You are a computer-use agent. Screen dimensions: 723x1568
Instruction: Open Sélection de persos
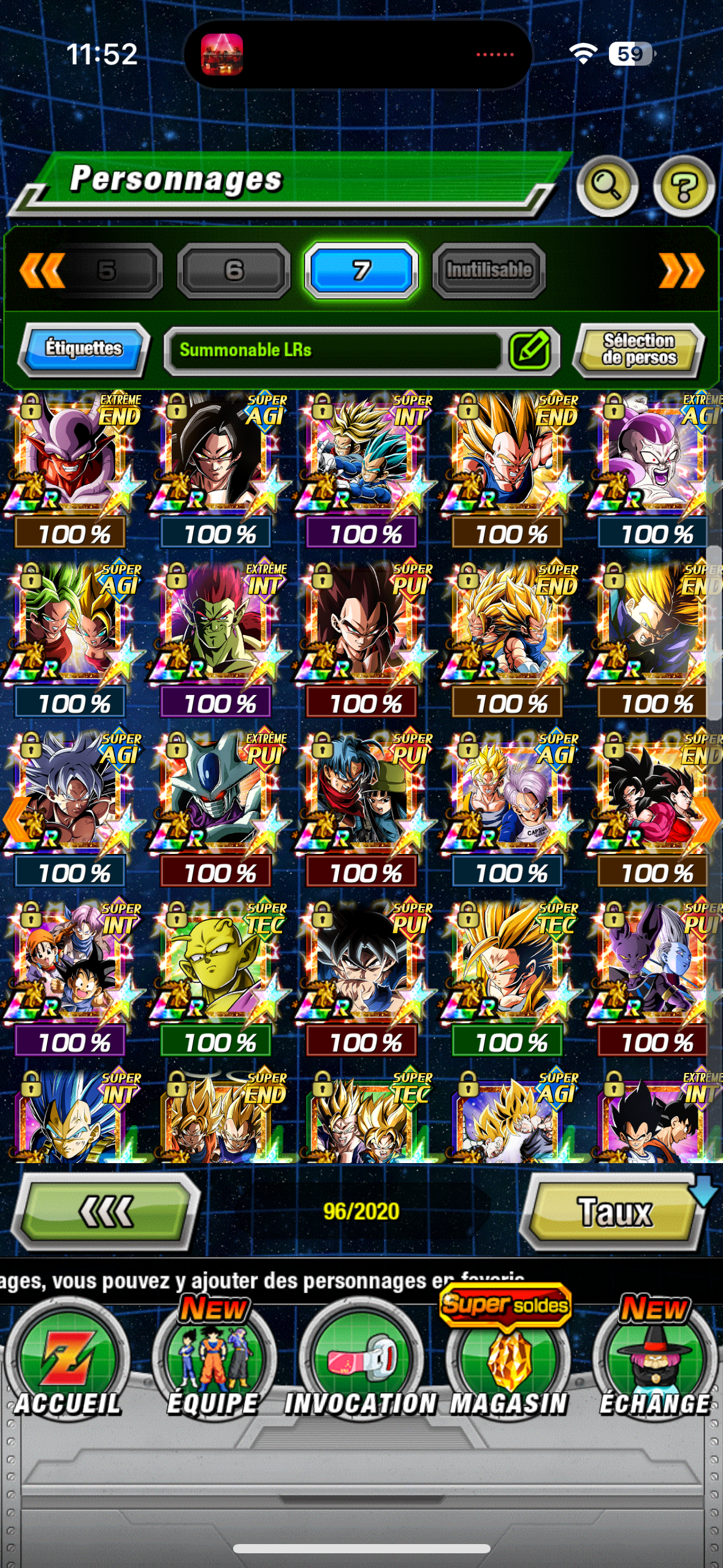pyautogui.click(x=639, y=348)
